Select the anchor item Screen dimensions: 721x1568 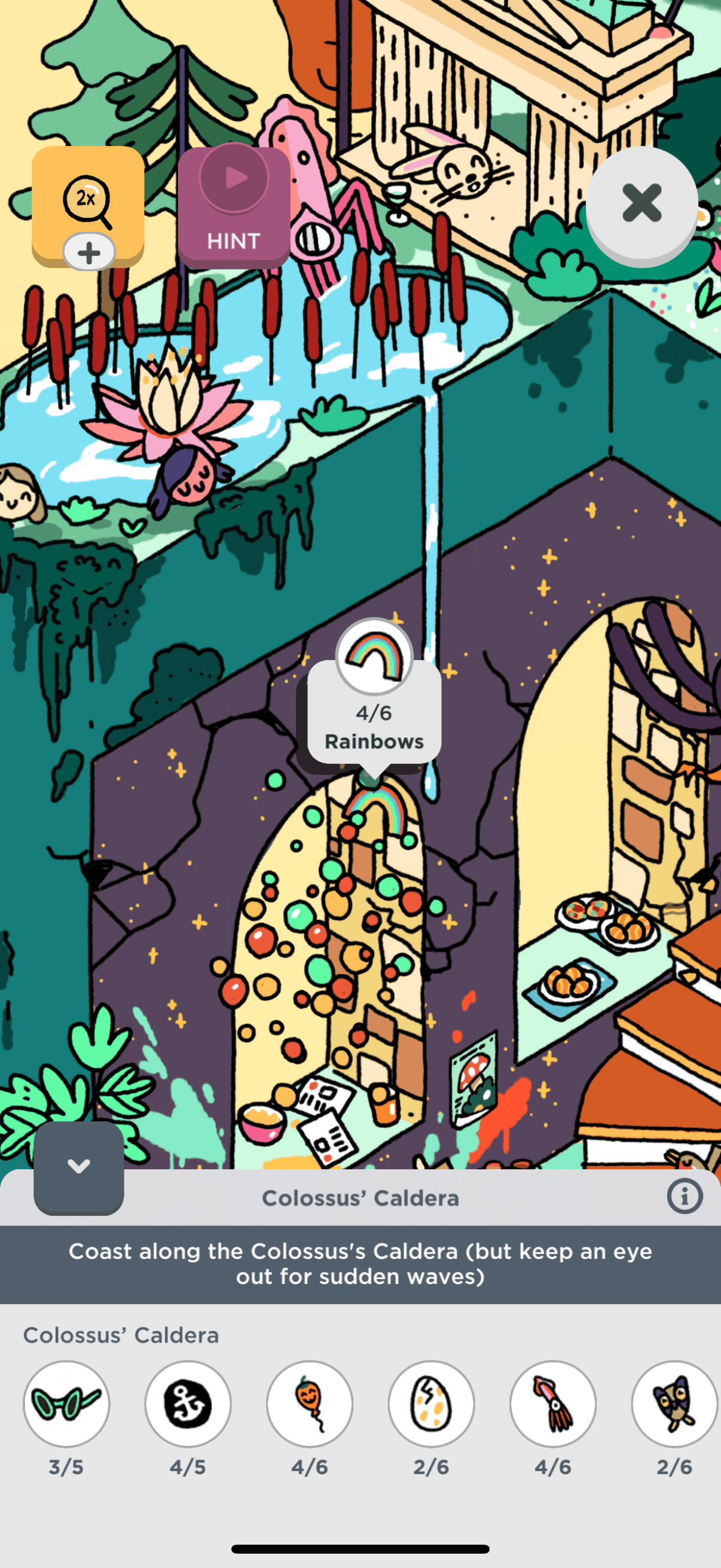coord(188,1404)
